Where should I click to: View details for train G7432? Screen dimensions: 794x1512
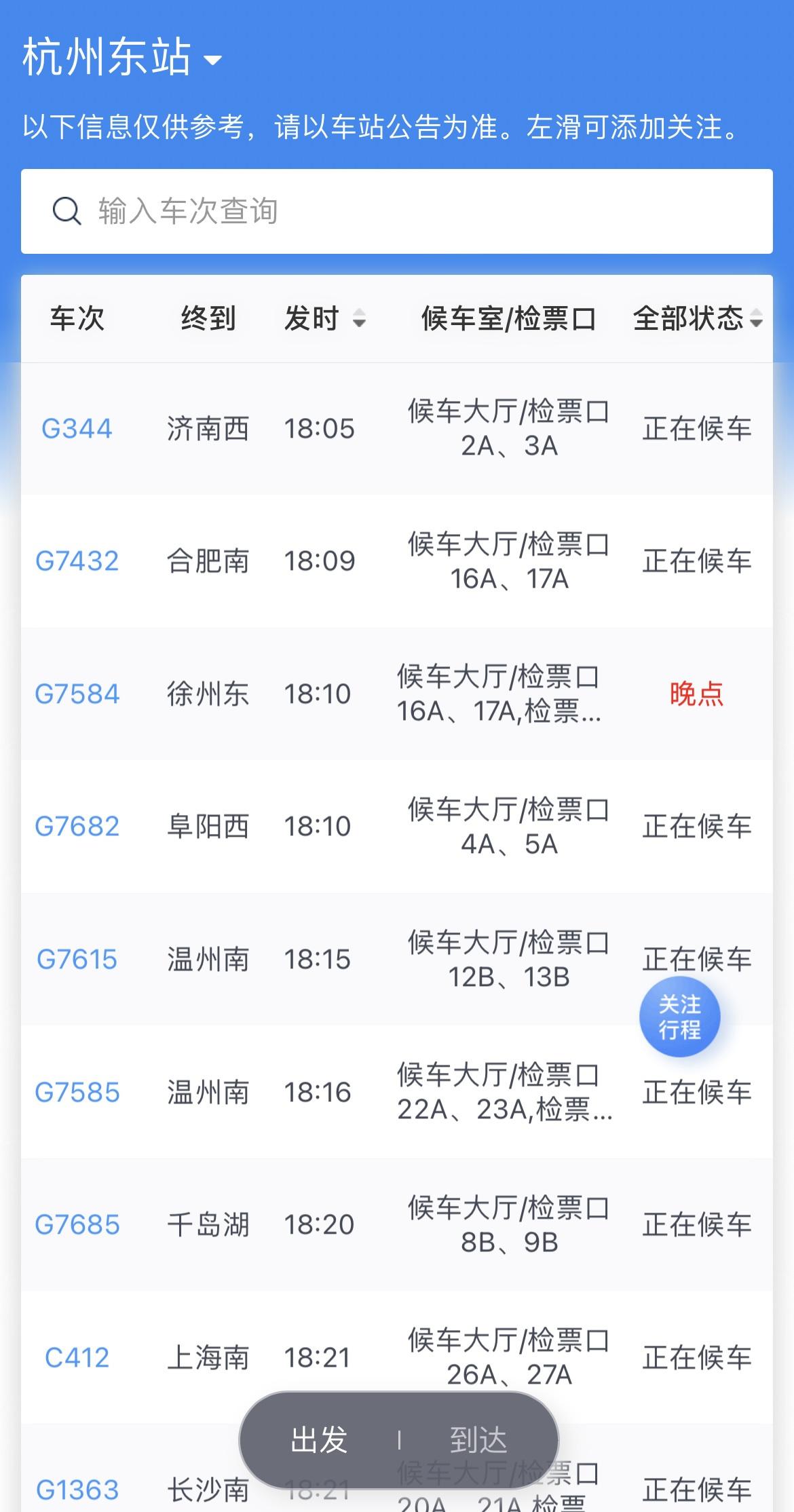pos(77,561)
